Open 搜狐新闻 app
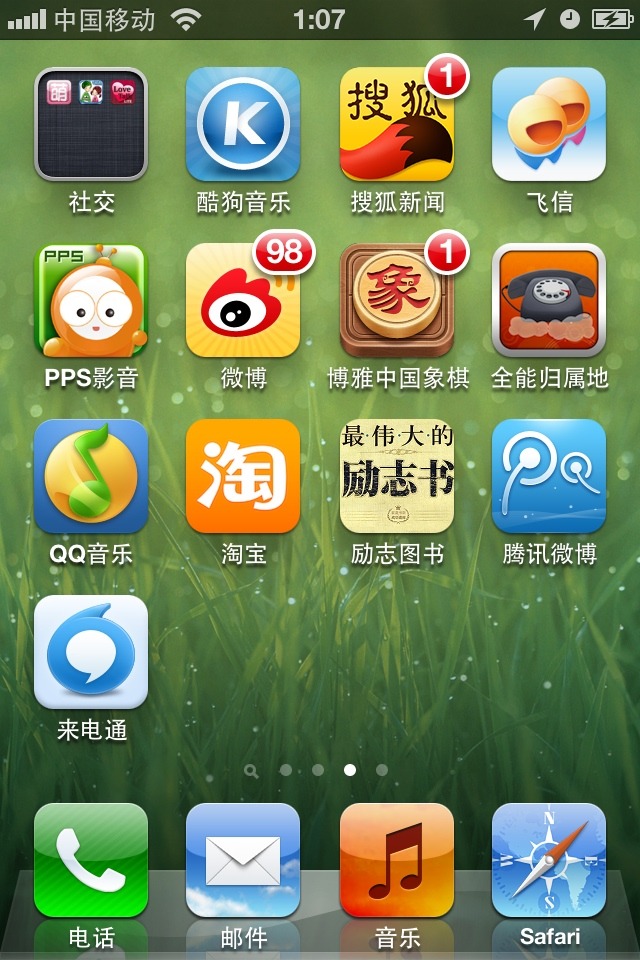Screen dimensions: 640x960 tap(397, 124)
